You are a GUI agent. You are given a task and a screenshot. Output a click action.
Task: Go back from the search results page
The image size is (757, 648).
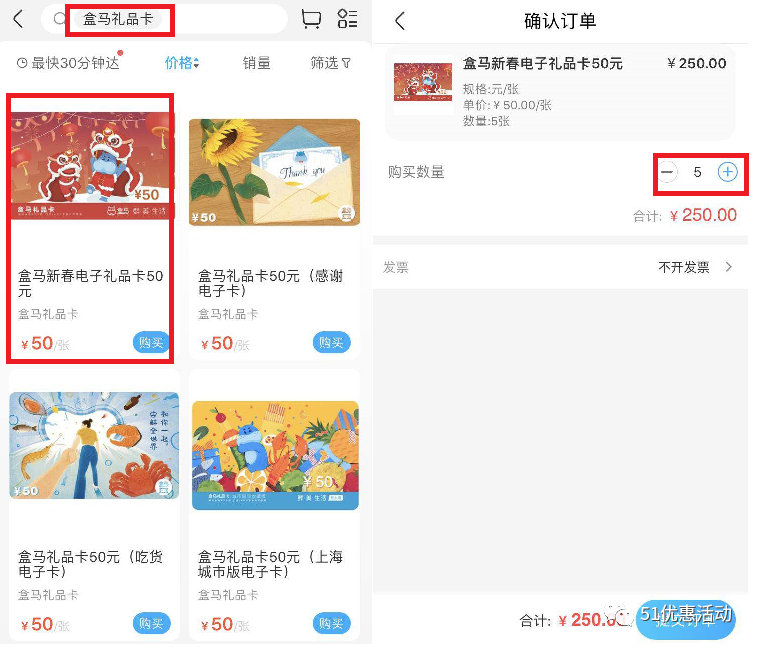[17, 19]
